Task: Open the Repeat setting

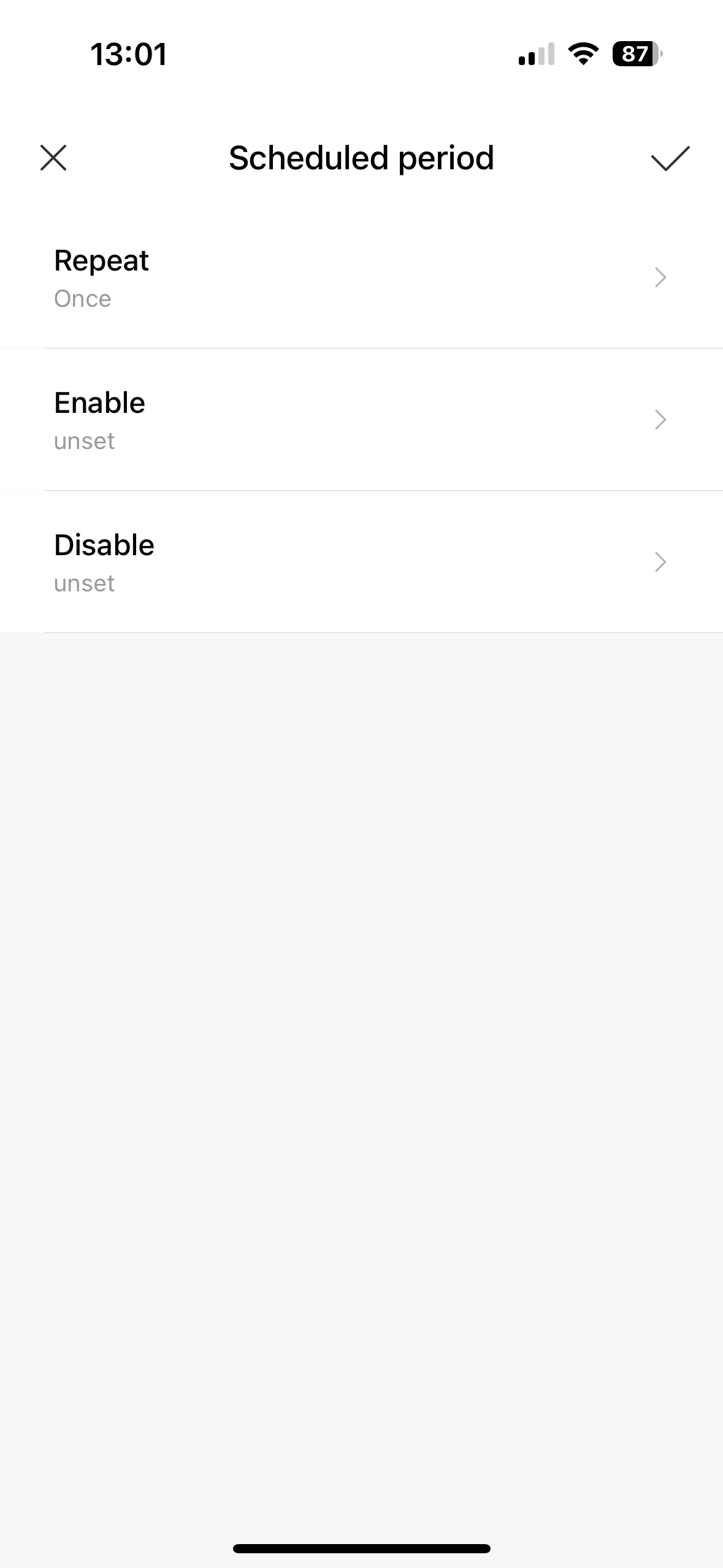Action: [361, 278]
